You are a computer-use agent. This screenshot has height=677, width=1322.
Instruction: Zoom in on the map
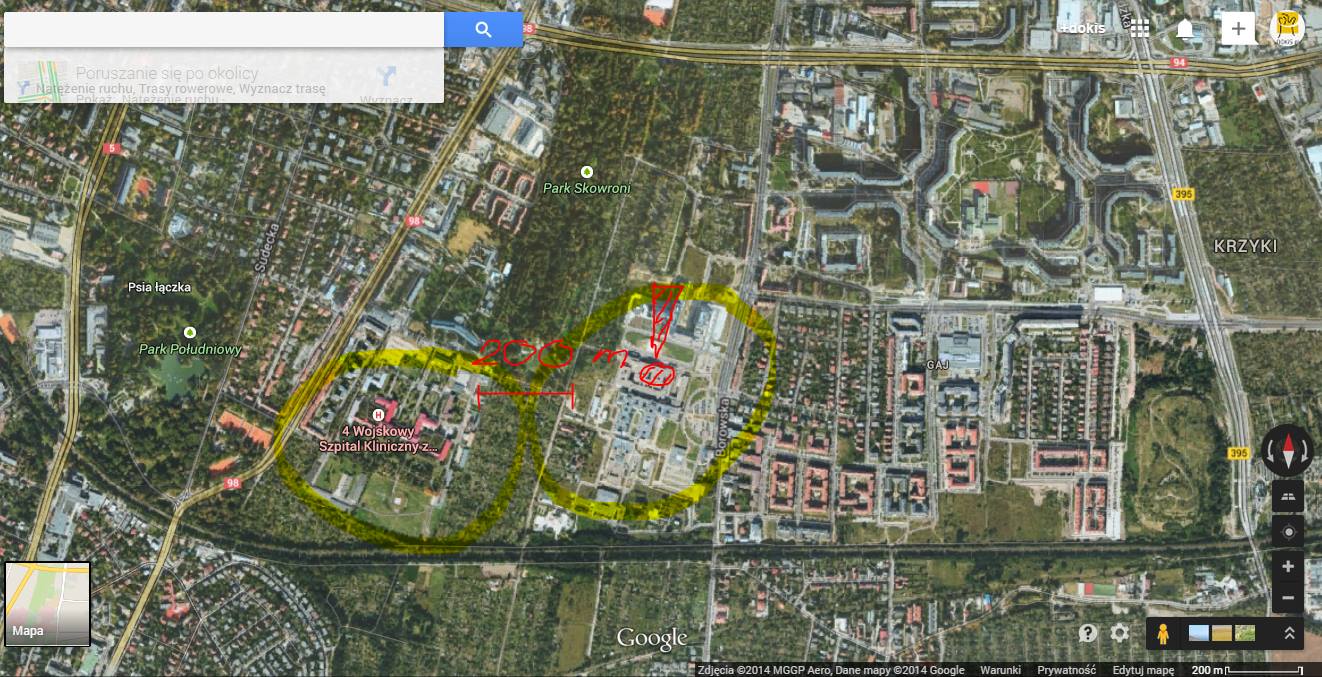tap(1288, 567)
